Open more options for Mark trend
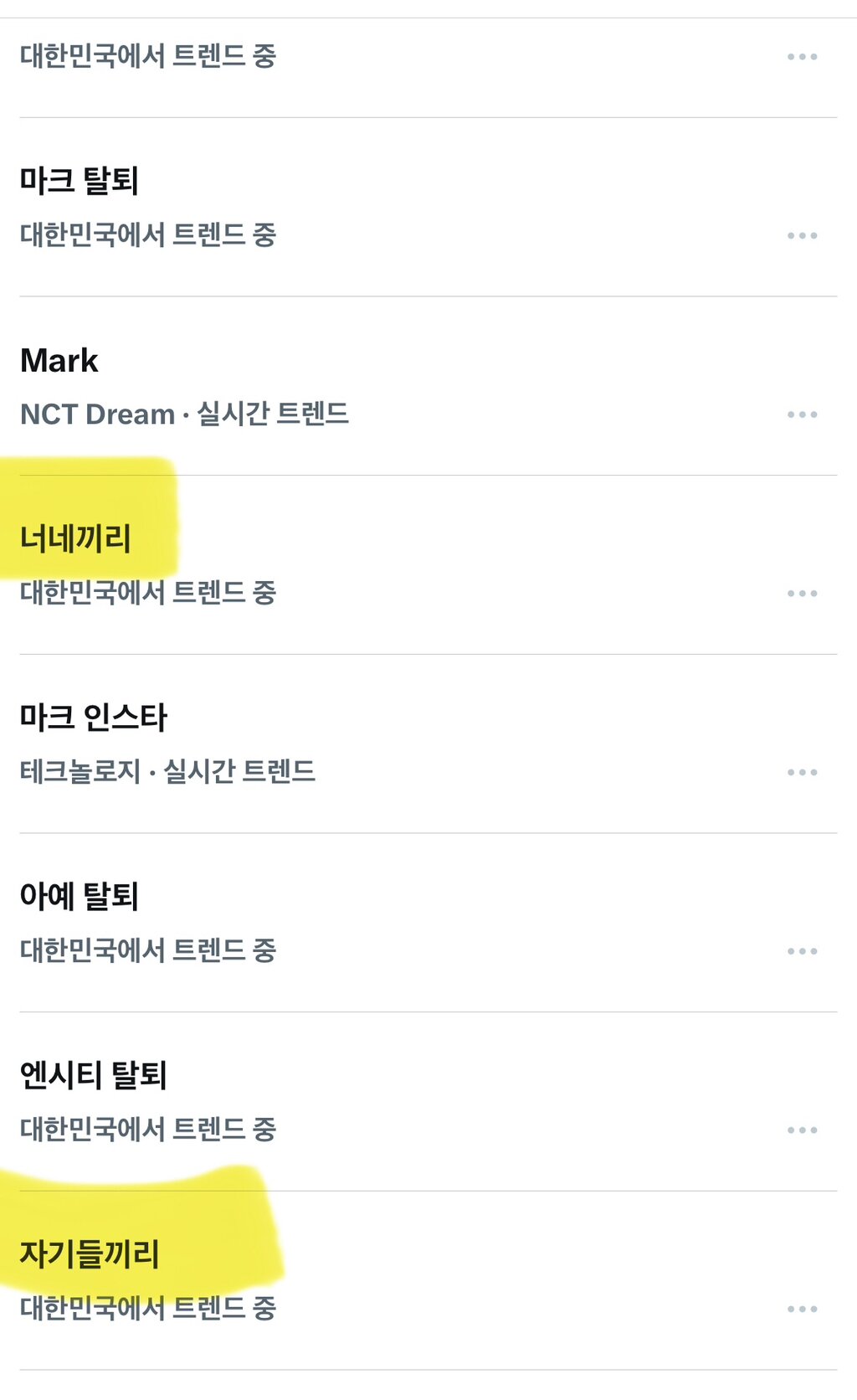 pyautogui.click(x=802, y=414)
